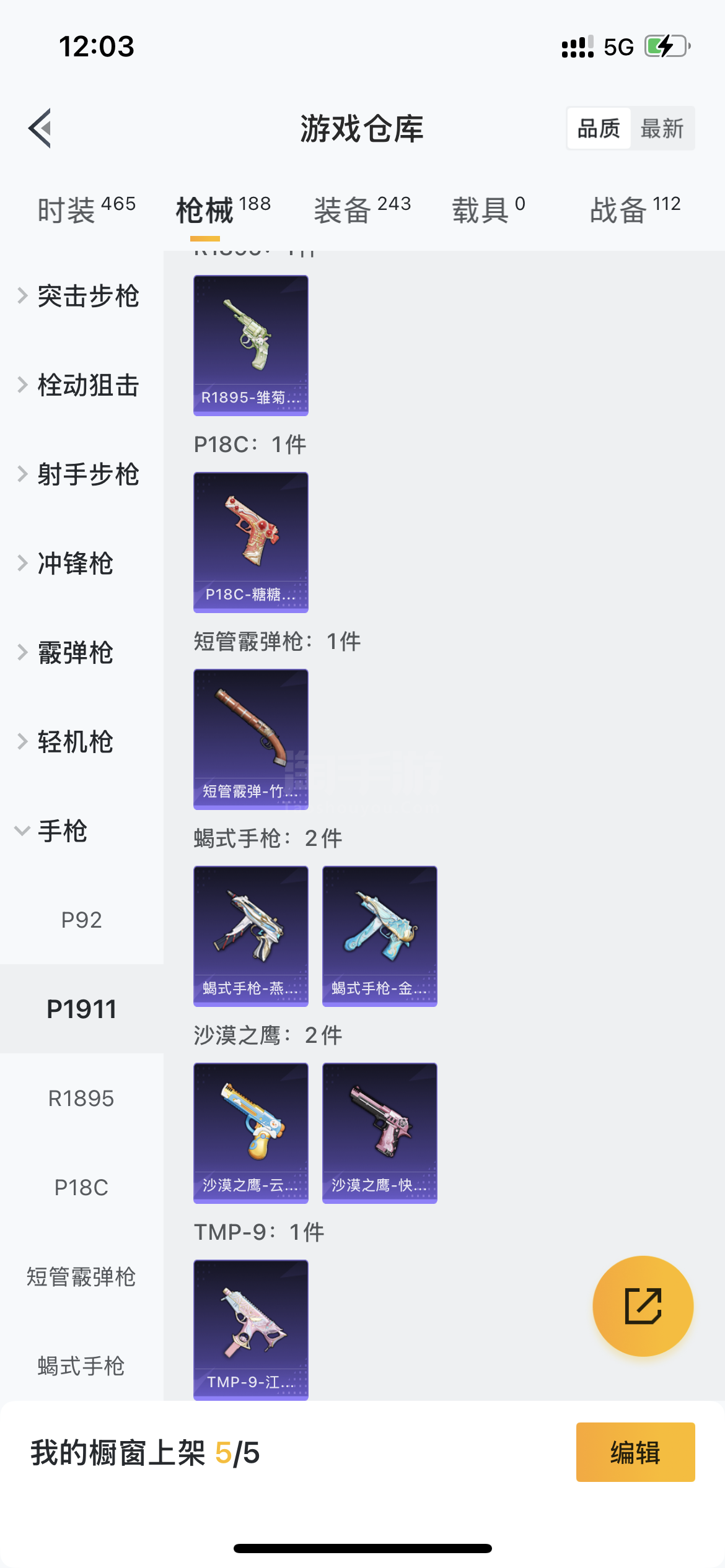Open the P18C-糖糖 skin card
The image size is (725, 1568).
click(x=251, y=542)
